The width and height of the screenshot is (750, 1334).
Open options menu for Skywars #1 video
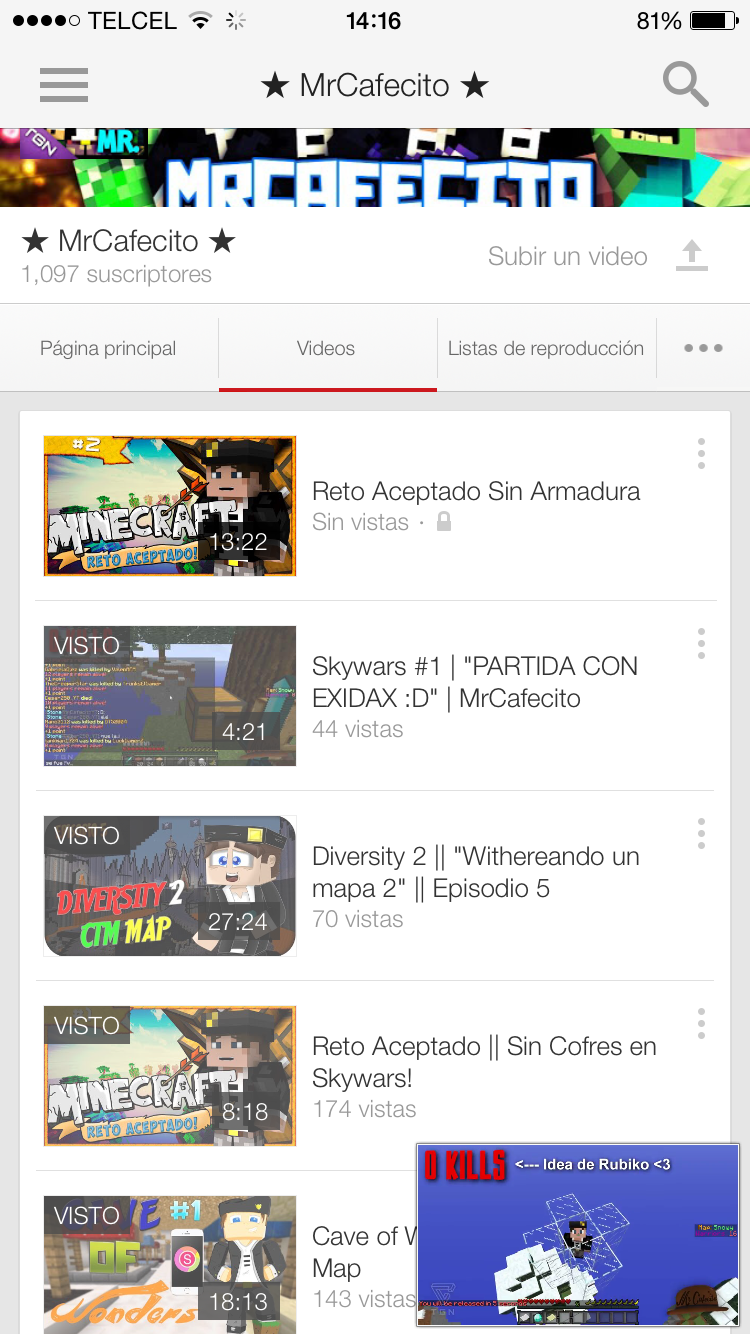pyautogui.click(x=701, y=644)
